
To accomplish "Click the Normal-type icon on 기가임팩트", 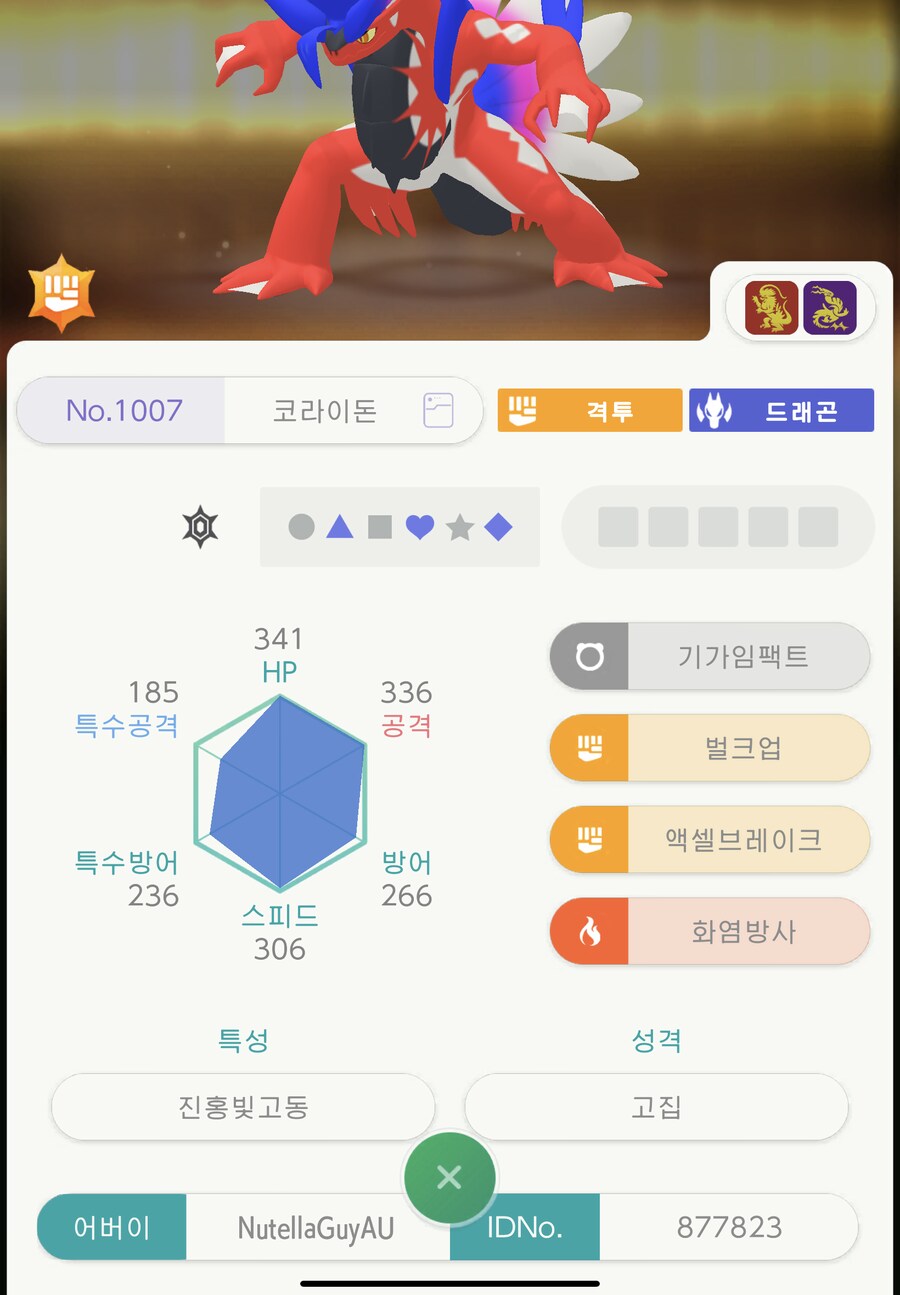I will (588, 656).
